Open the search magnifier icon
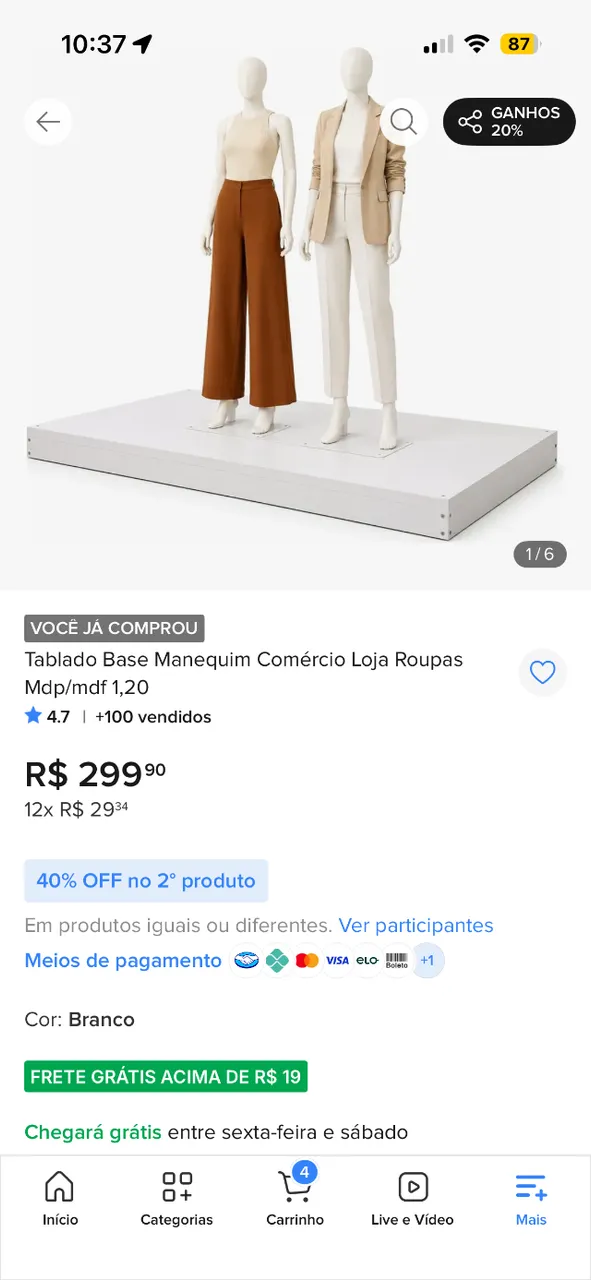The image size is (591, 1280). (x=404, y=122)
